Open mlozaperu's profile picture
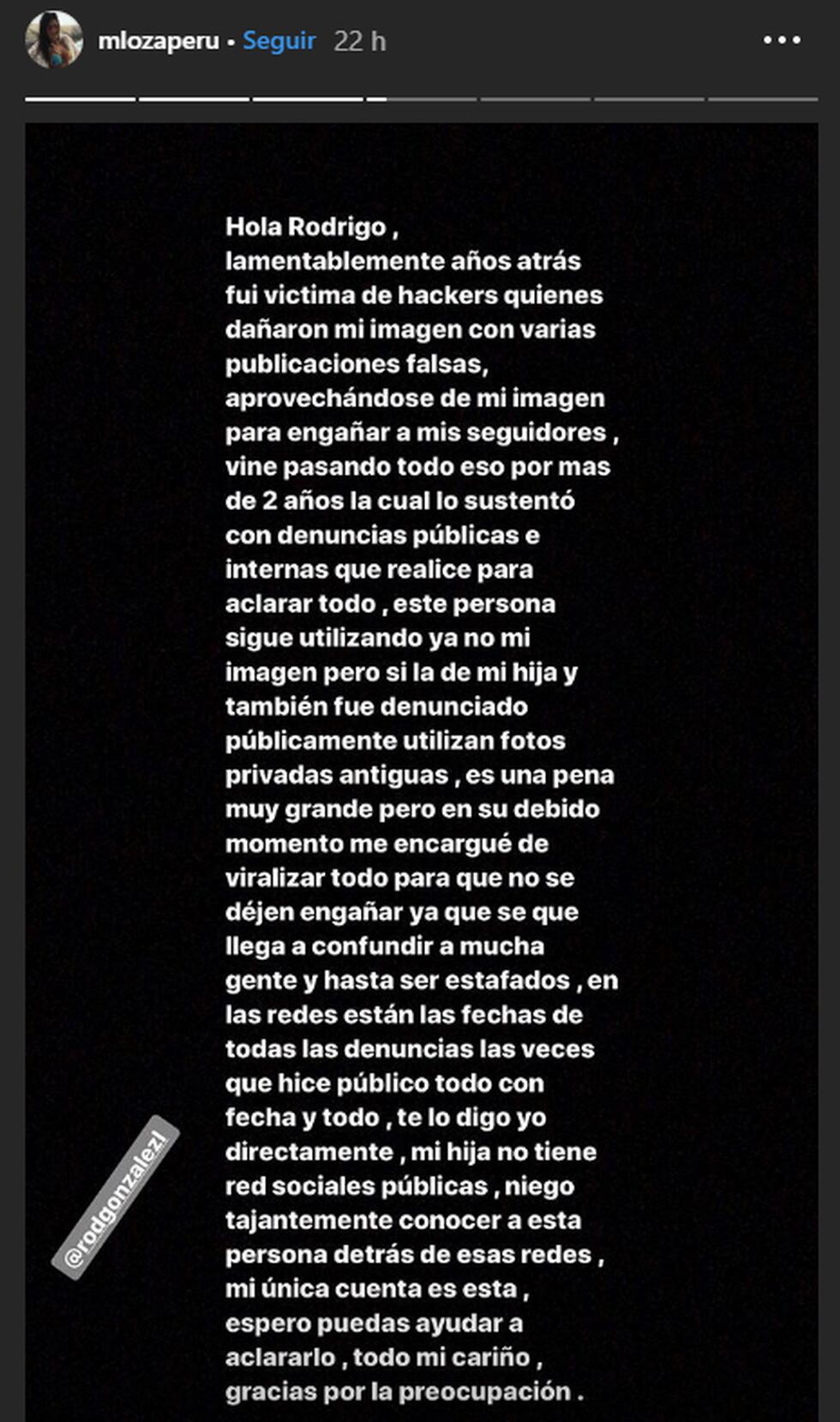 (54, 39)
